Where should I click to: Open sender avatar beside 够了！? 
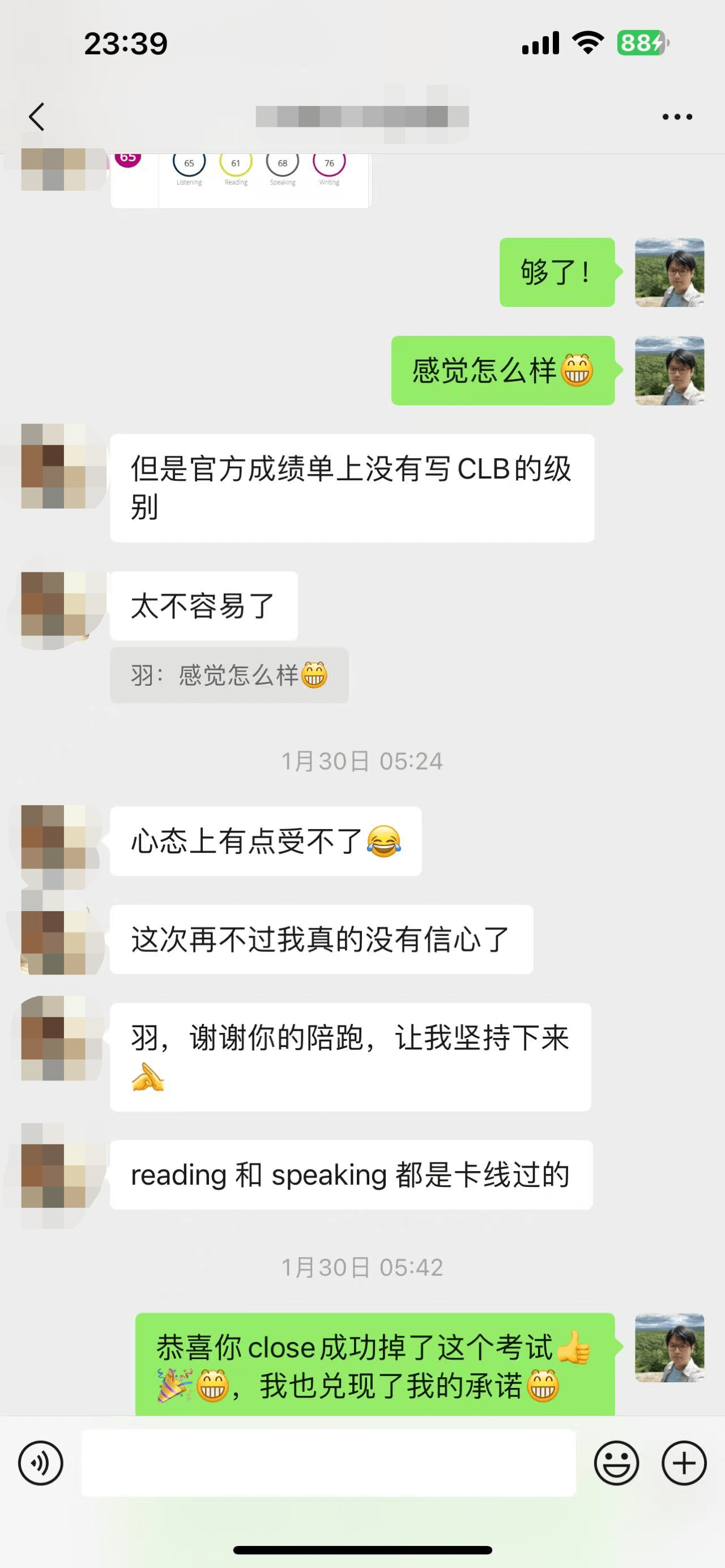click(669, 272)
